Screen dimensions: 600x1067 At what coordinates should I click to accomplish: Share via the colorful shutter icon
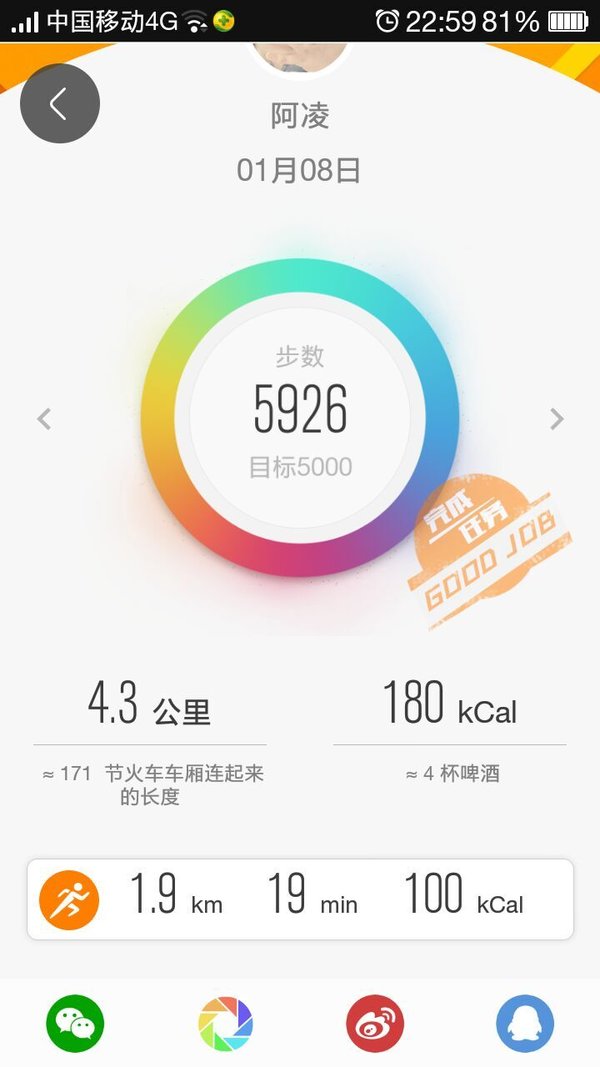click(x=225, y=1023)
